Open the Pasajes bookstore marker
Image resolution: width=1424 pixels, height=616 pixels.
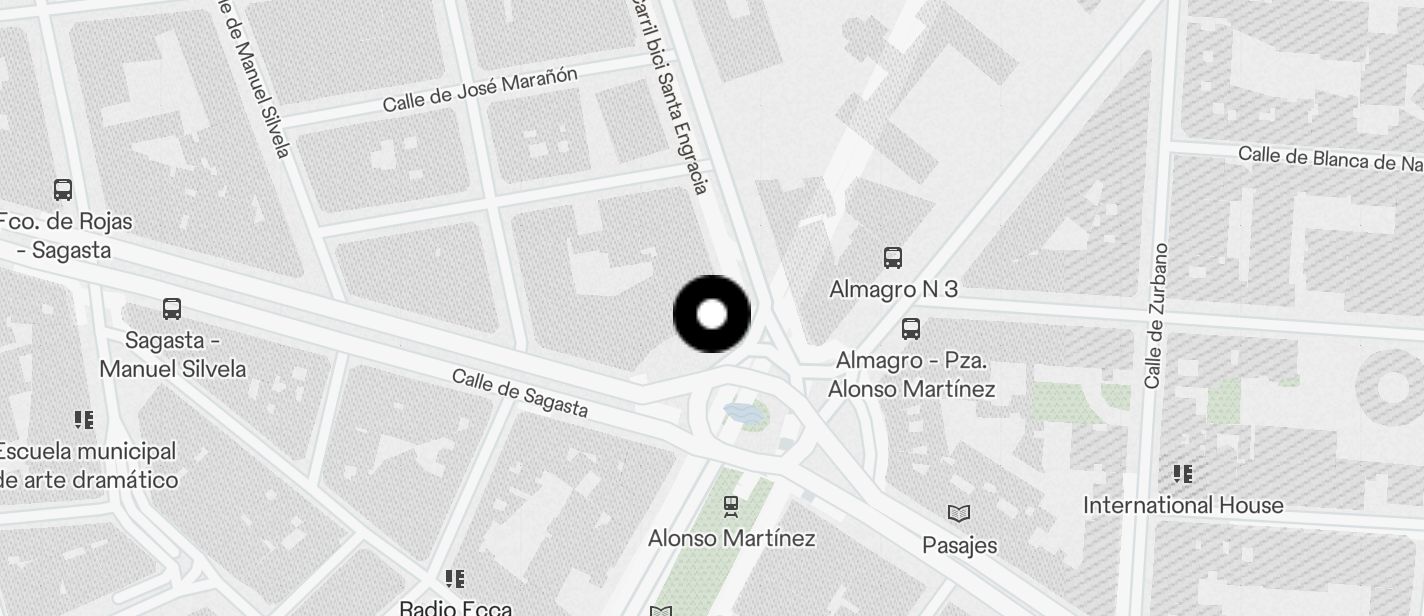coord(959,514)
